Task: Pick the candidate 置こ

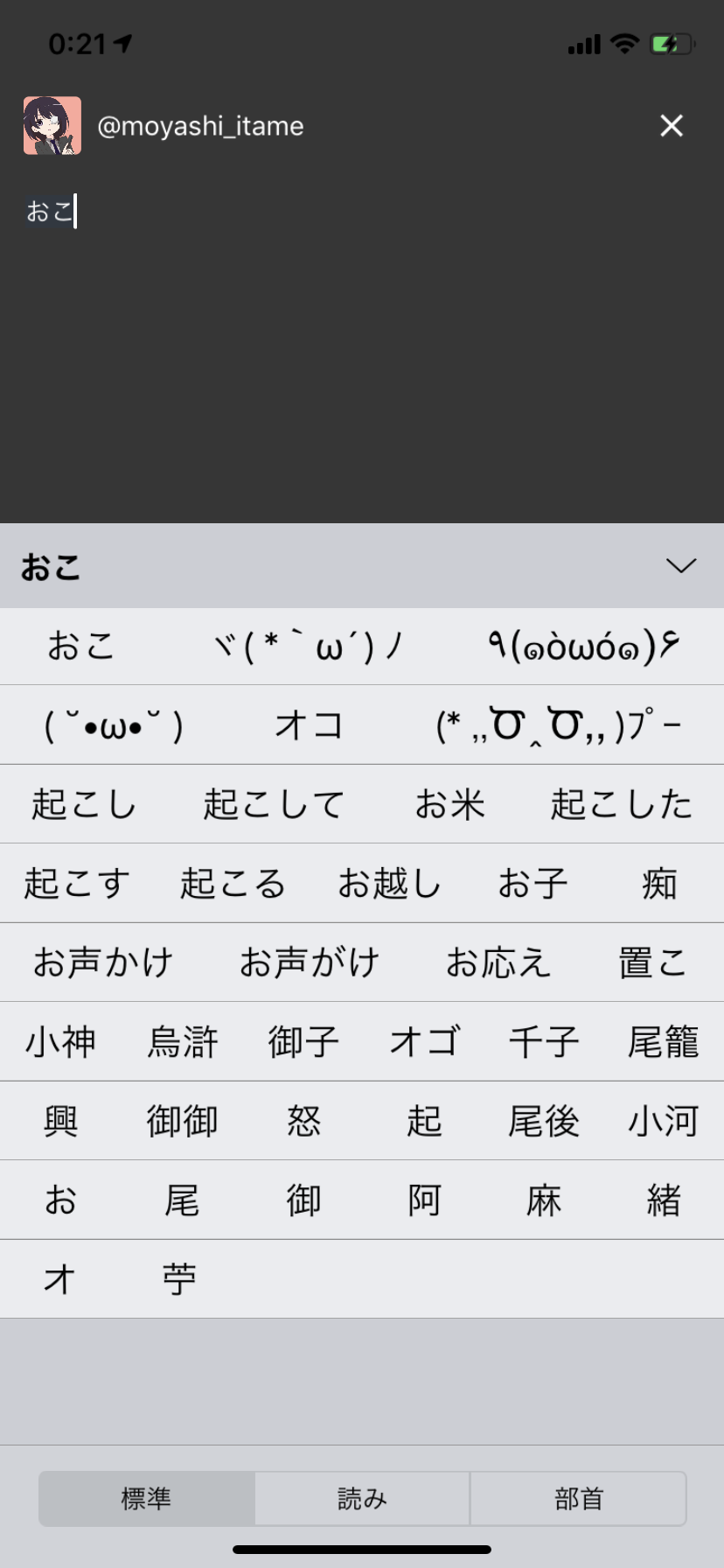Action: click(x=653, y=962)
